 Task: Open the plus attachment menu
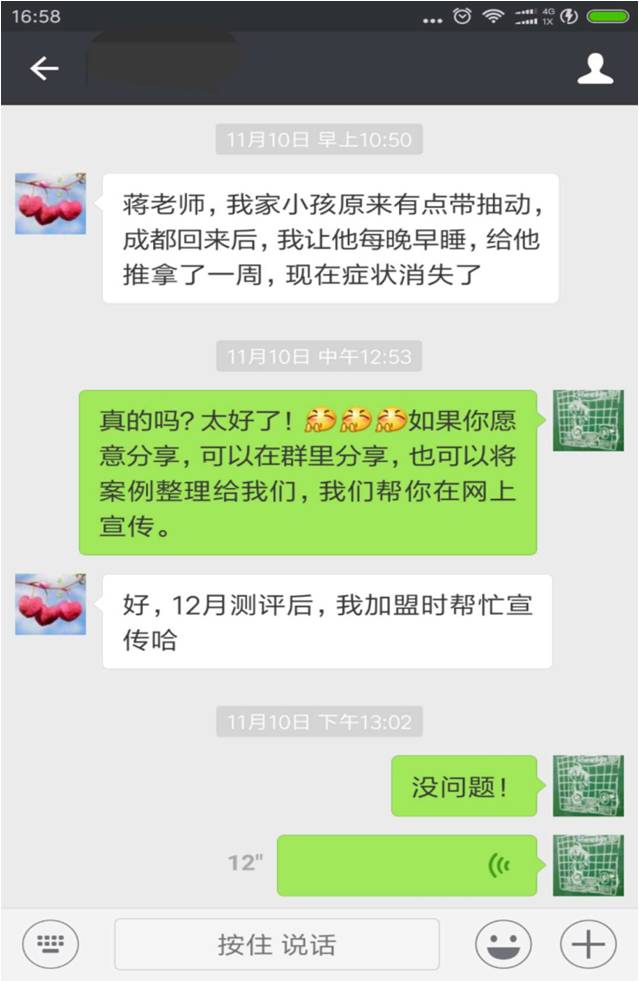coord(587,943)
